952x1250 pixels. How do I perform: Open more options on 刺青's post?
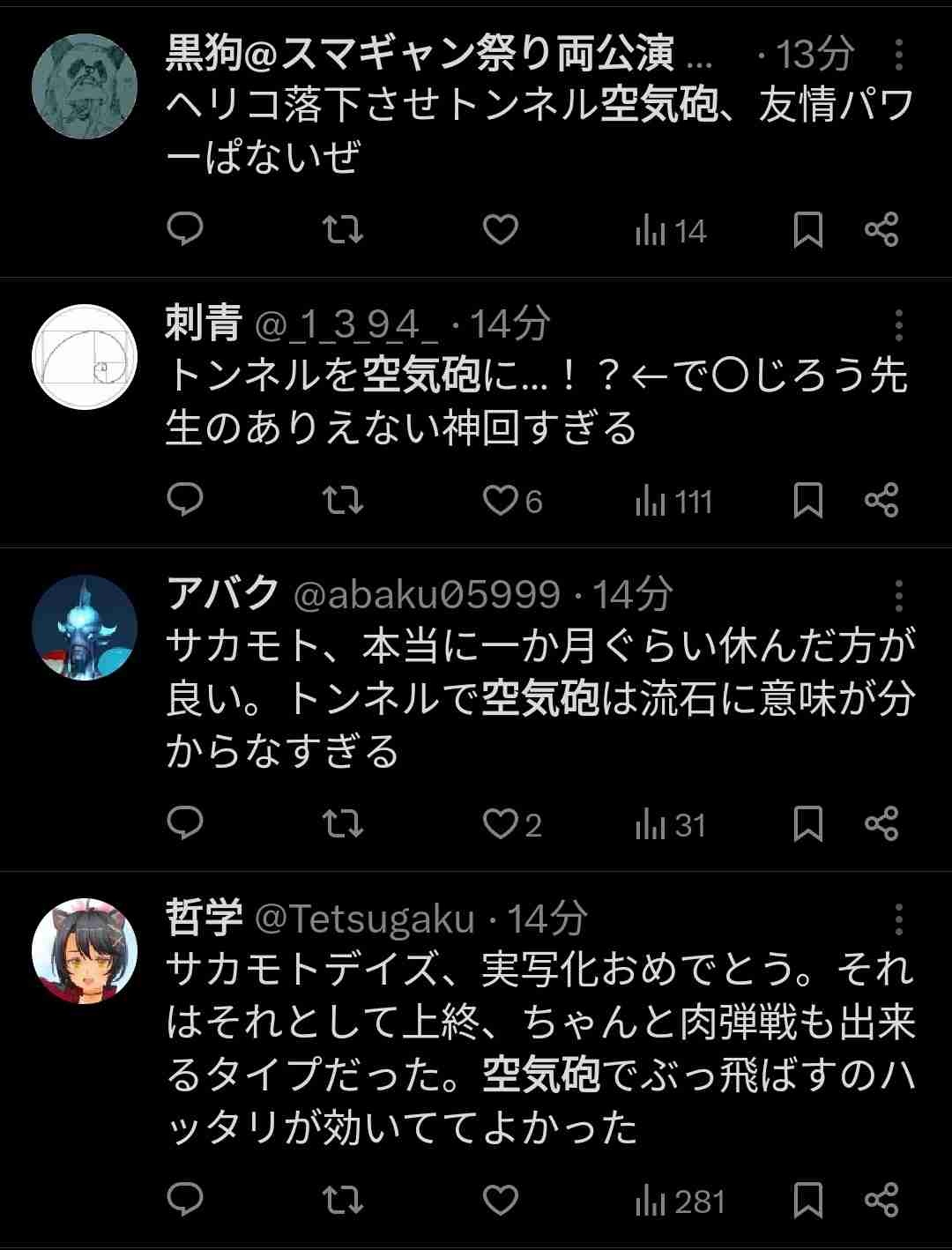pyautogui.click(x=898, y=326)
